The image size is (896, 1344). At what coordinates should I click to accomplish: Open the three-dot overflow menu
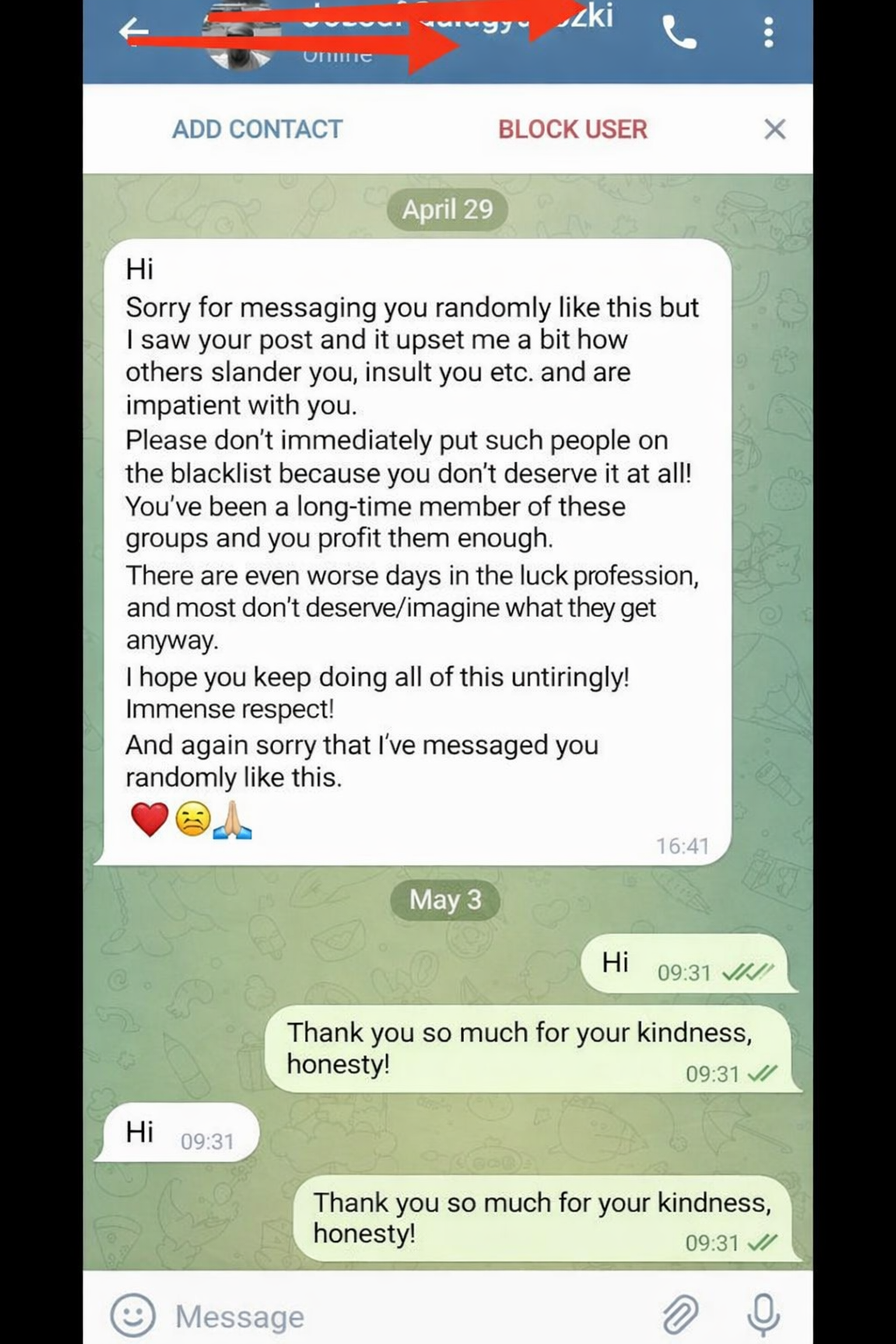point(768,33)
